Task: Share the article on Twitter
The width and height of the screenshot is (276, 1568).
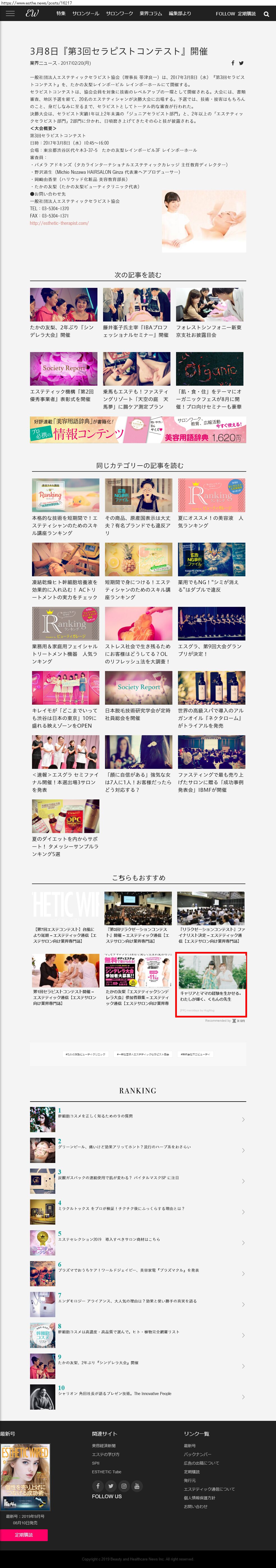Action: [241, 63]
